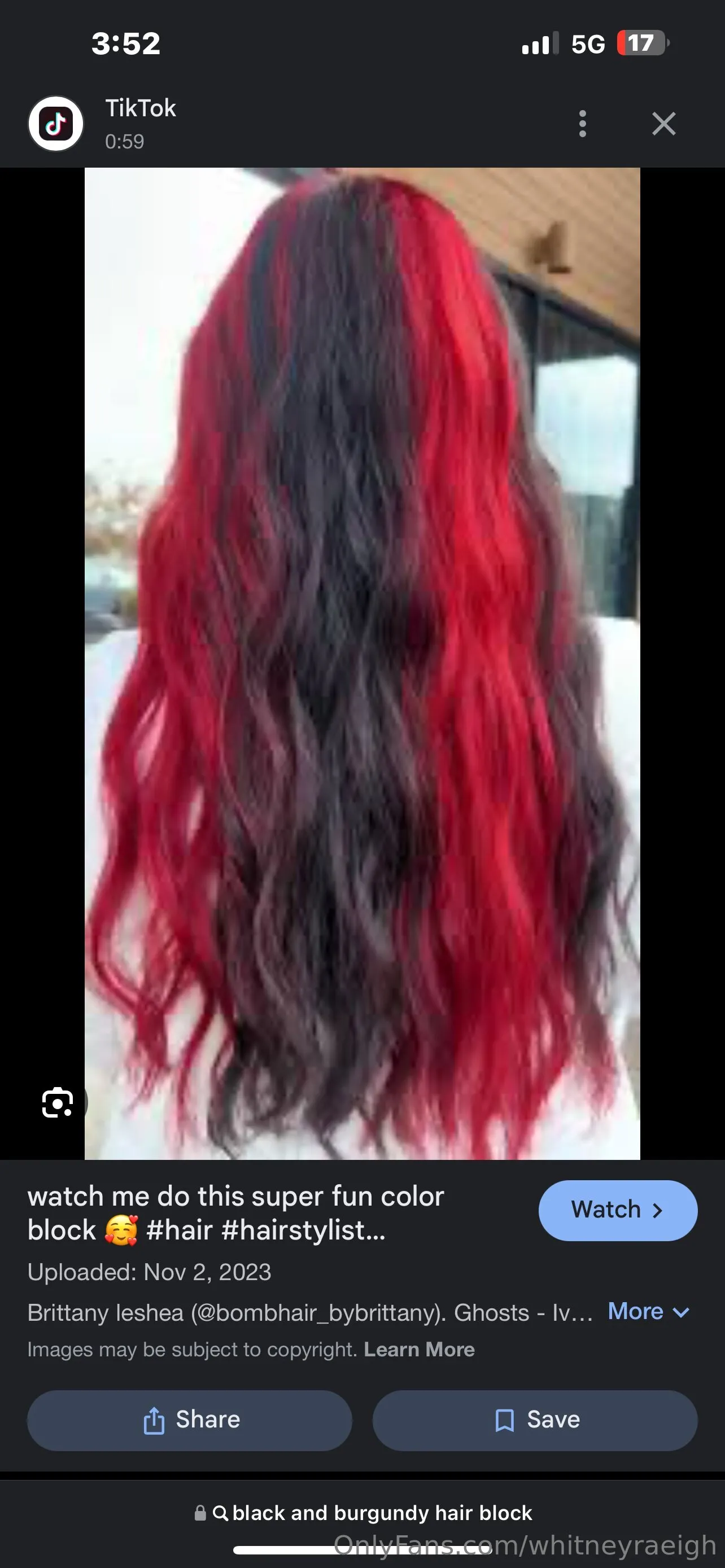Viewport: 725px width, 1568px height.
Task: Expand the description with More
Action: [x=648, y=1311]
